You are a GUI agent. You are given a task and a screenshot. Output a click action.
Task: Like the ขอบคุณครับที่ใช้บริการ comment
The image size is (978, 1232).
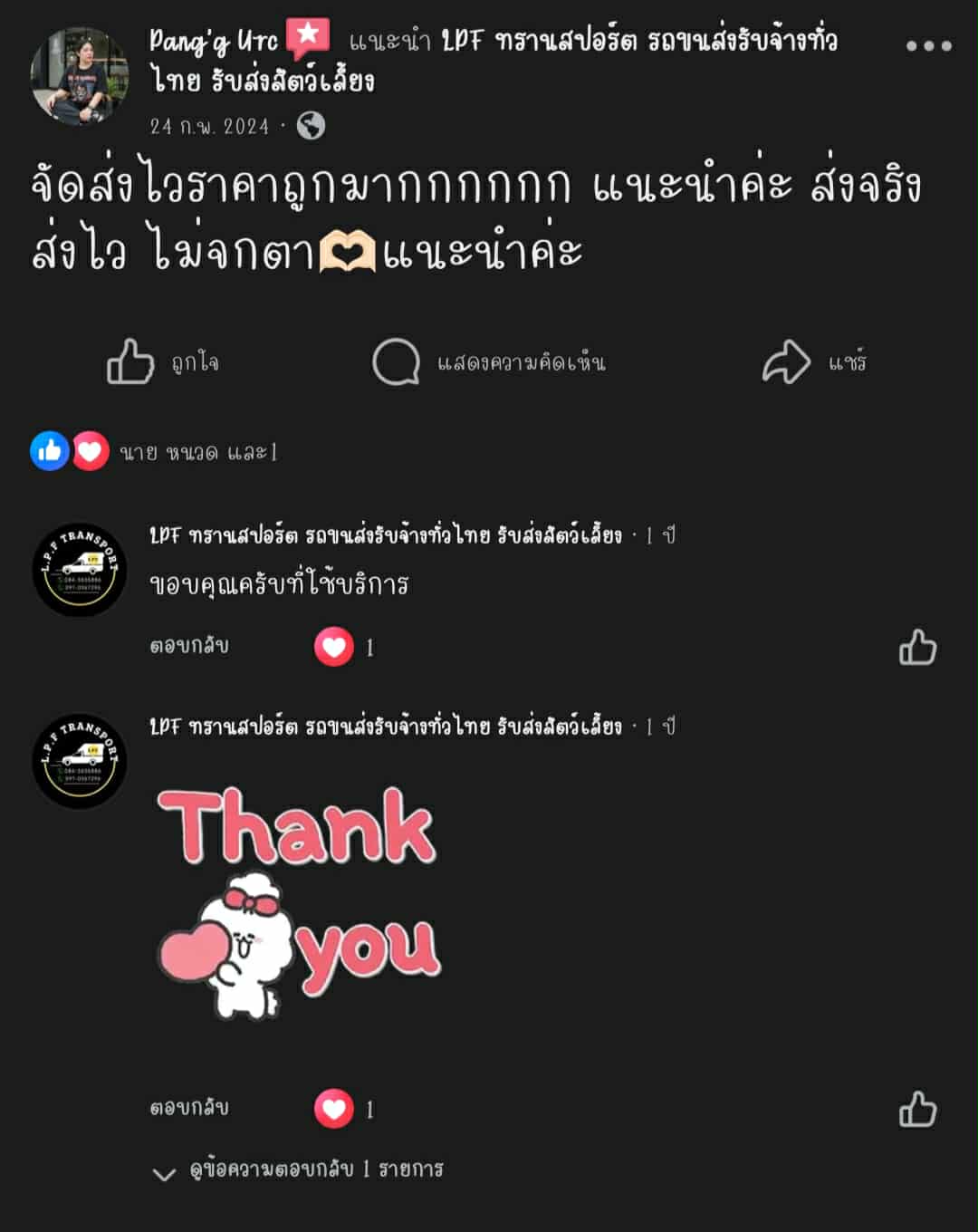pos(917,648)
